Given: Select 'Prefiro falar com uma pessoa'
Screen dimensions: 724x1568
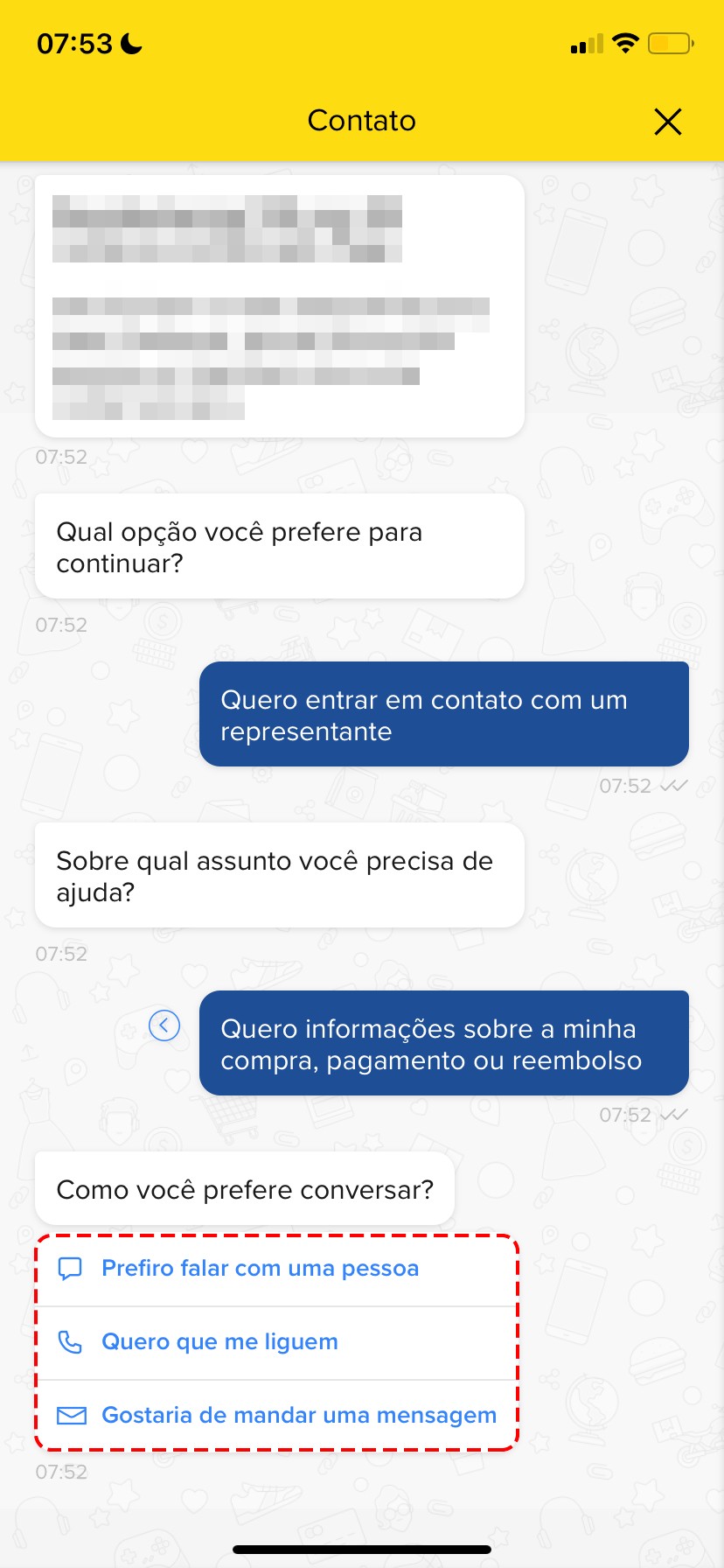Looking at the screenshot, I should point(260,1268).
